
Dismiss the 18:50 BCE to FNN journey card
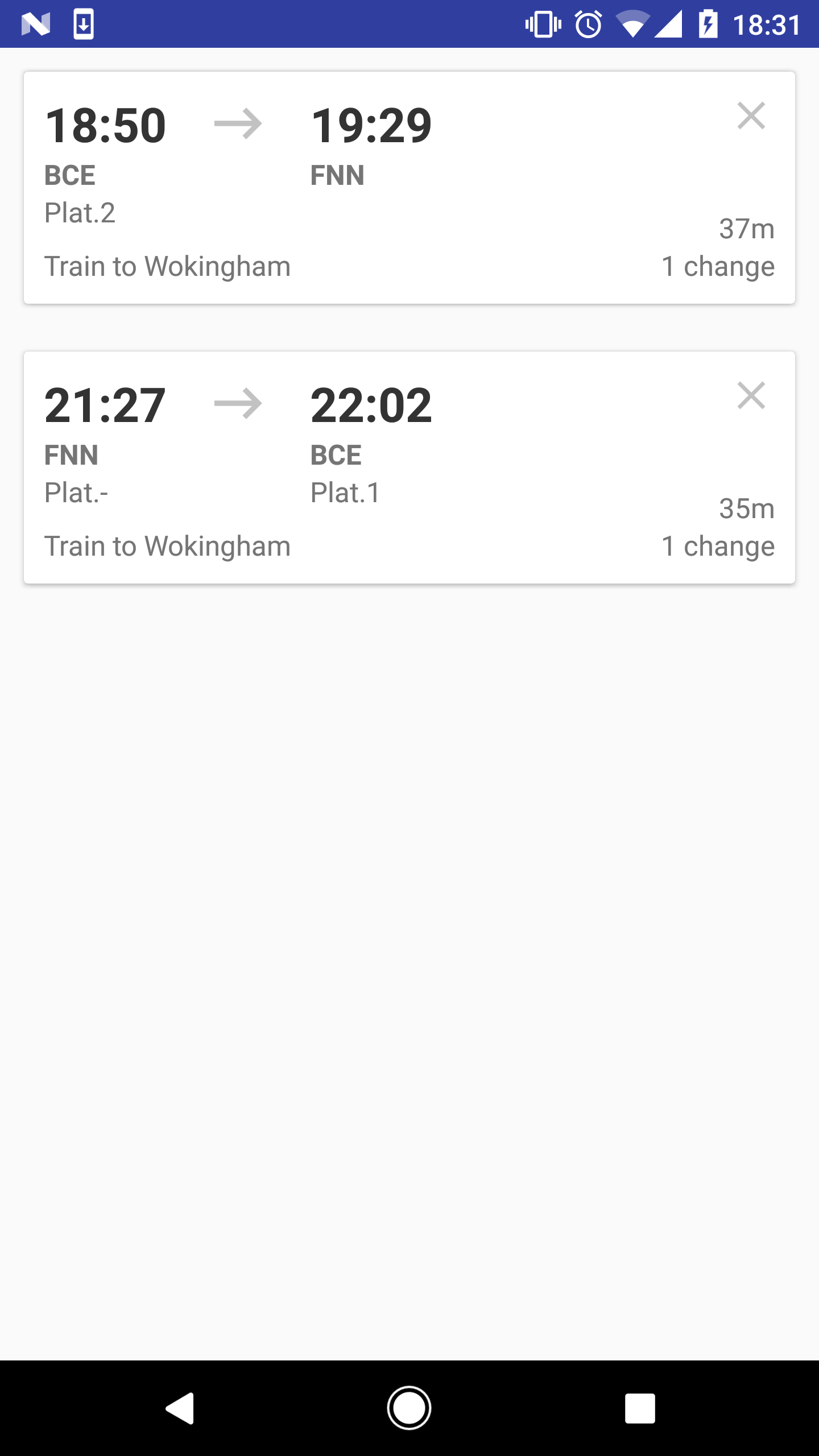(751, 116)
